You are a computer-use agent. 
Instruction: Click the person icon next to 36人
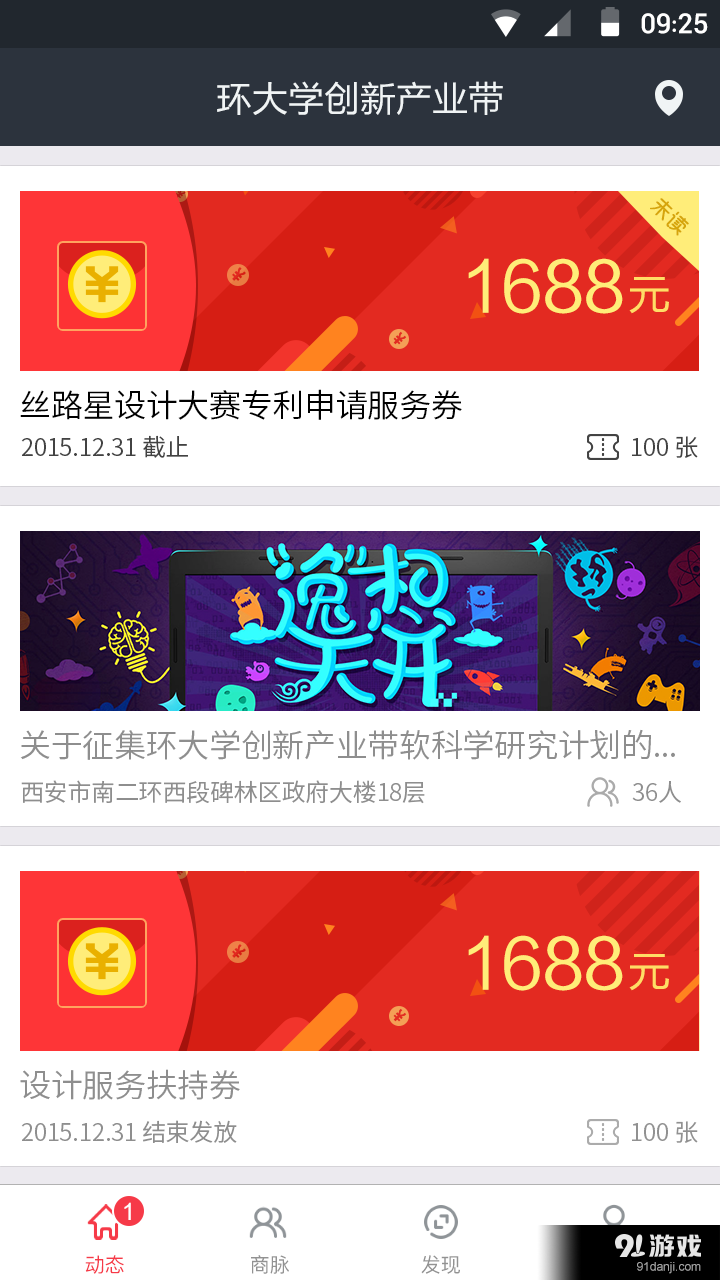tap(601, 792)
